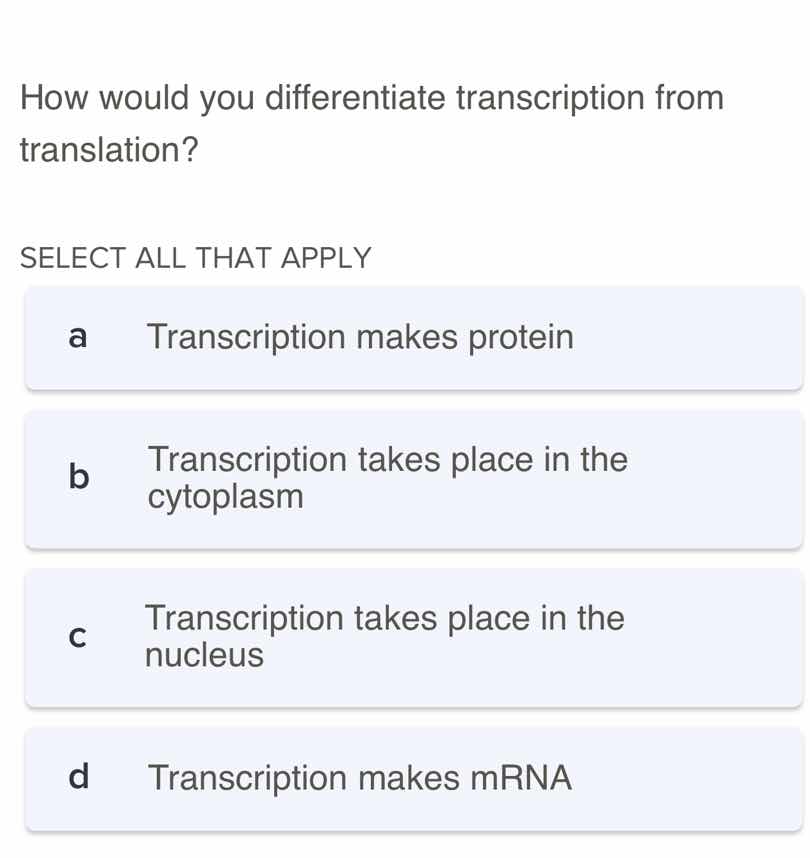The height and width of the screenshot is (858, 810).
Task: Click the letter 'b' label
Action: pos(78,478)
